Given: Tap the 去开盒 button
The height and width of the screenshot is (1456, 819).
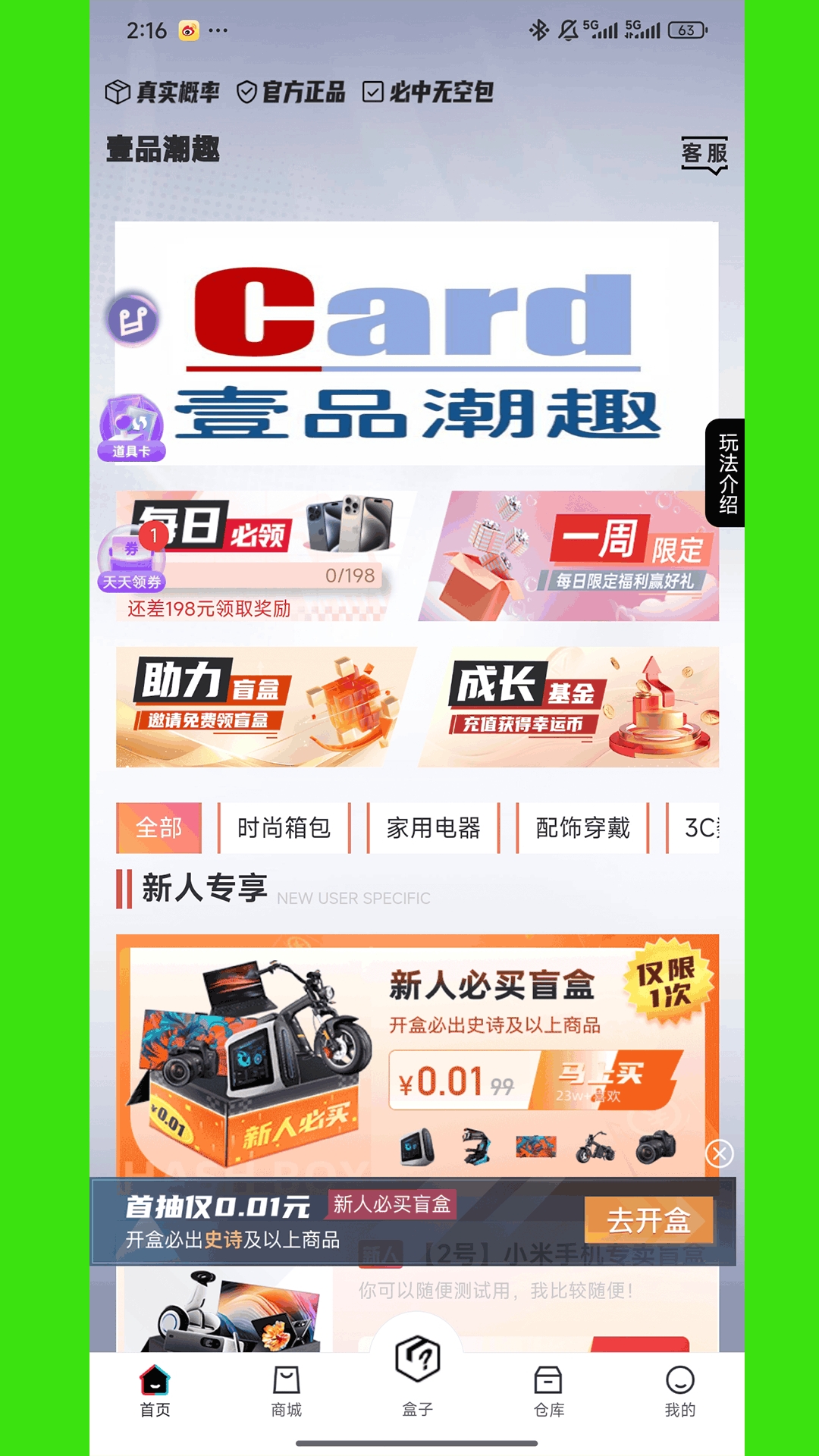Looking at the screenshot, I should point(649,1220).
